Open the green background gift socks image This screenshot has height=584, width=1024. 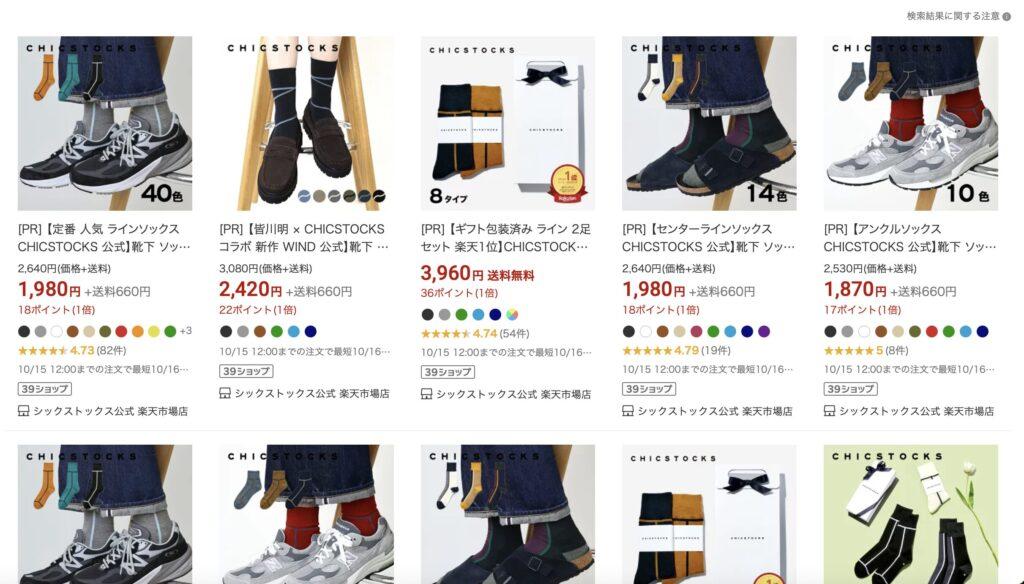click(x=910, y=514)
